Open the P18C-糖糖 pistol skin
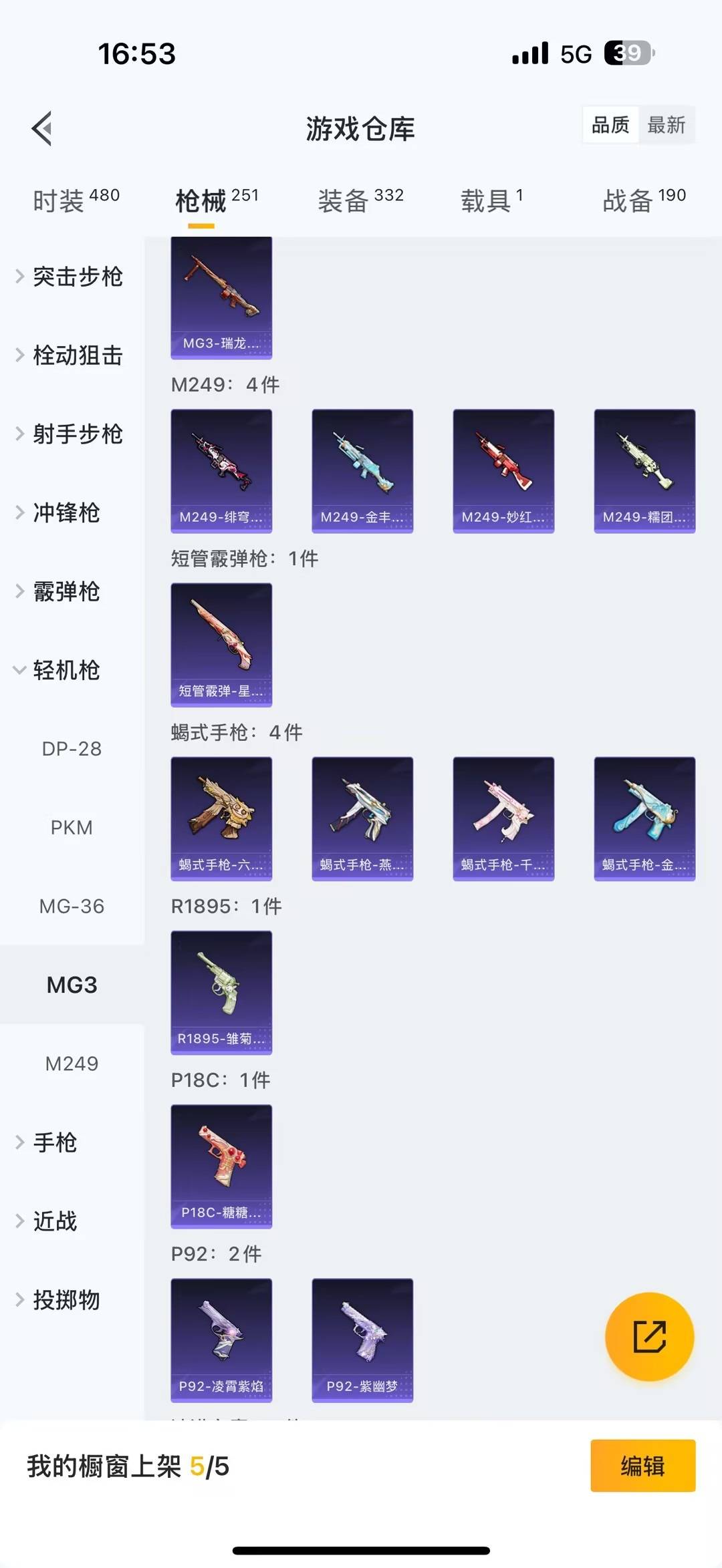This screenshot has width=722, height=1568. pyautogui.click(x=221, y=1166)
